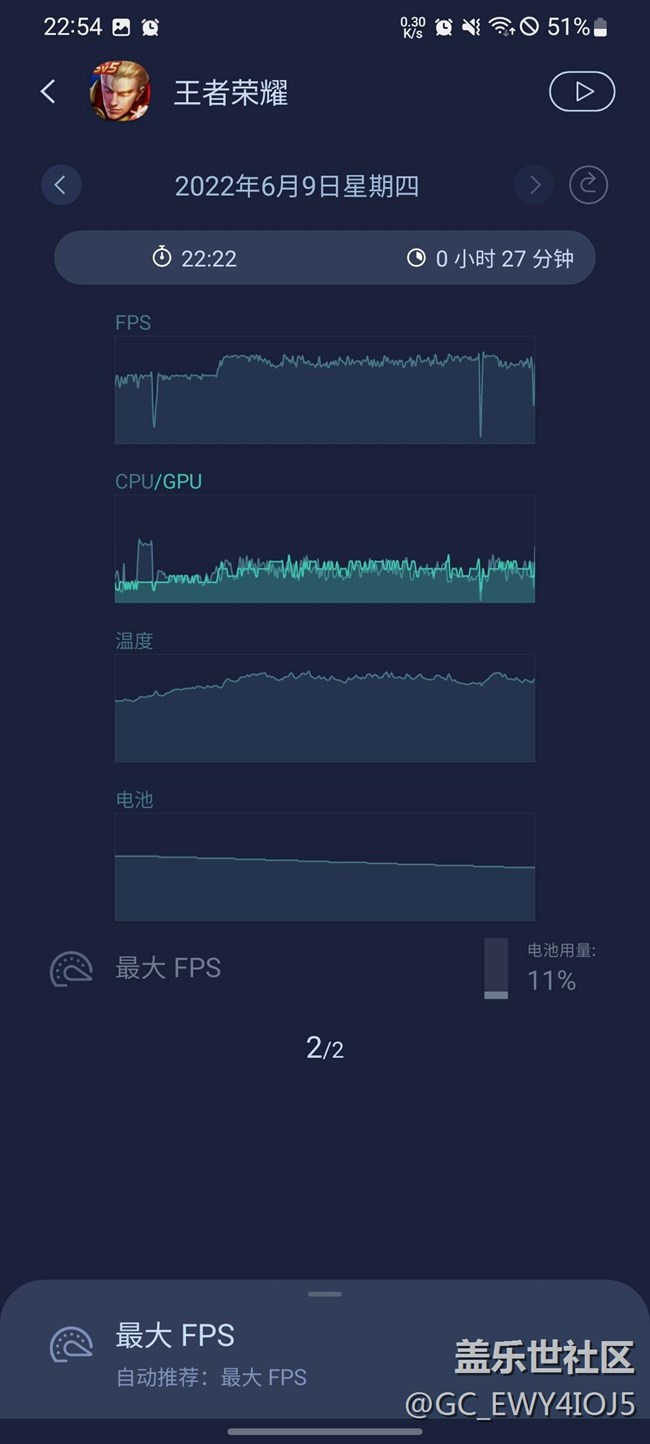
Task: Tap the circular arrow icon beside date
Action: tap(588, 185)
